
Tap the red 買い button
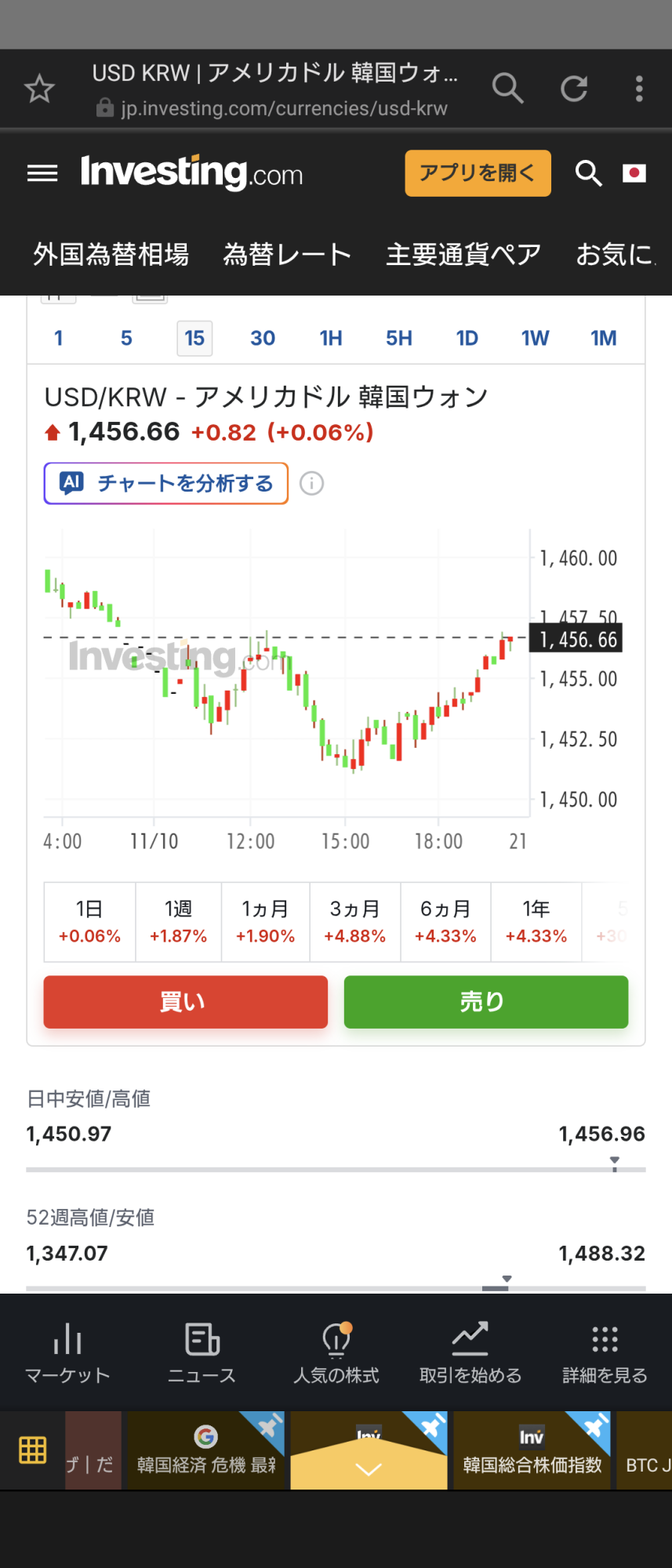[x=185, y=1001]
